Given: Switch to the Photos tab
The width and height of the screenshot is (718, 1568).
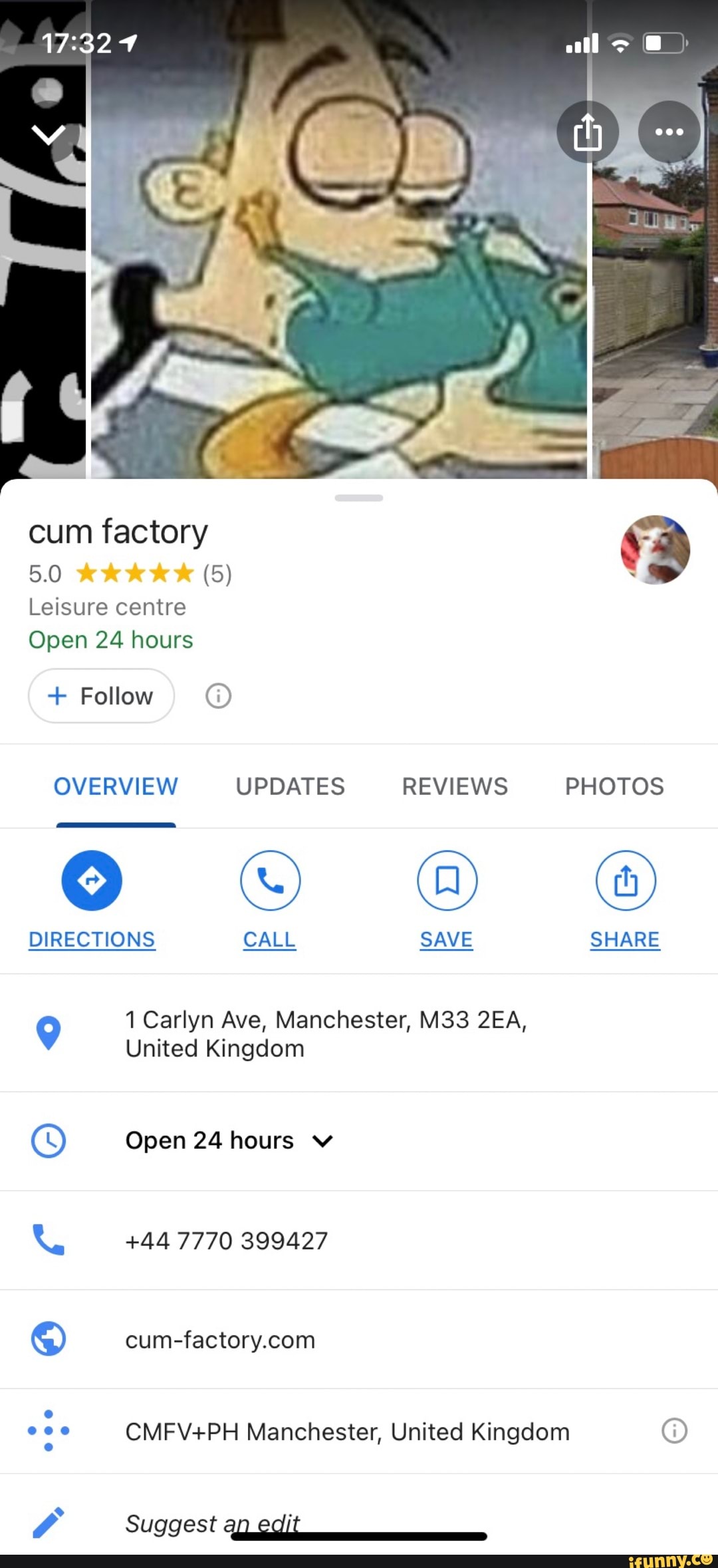Looking at the screenshot, I should (614, 786).
